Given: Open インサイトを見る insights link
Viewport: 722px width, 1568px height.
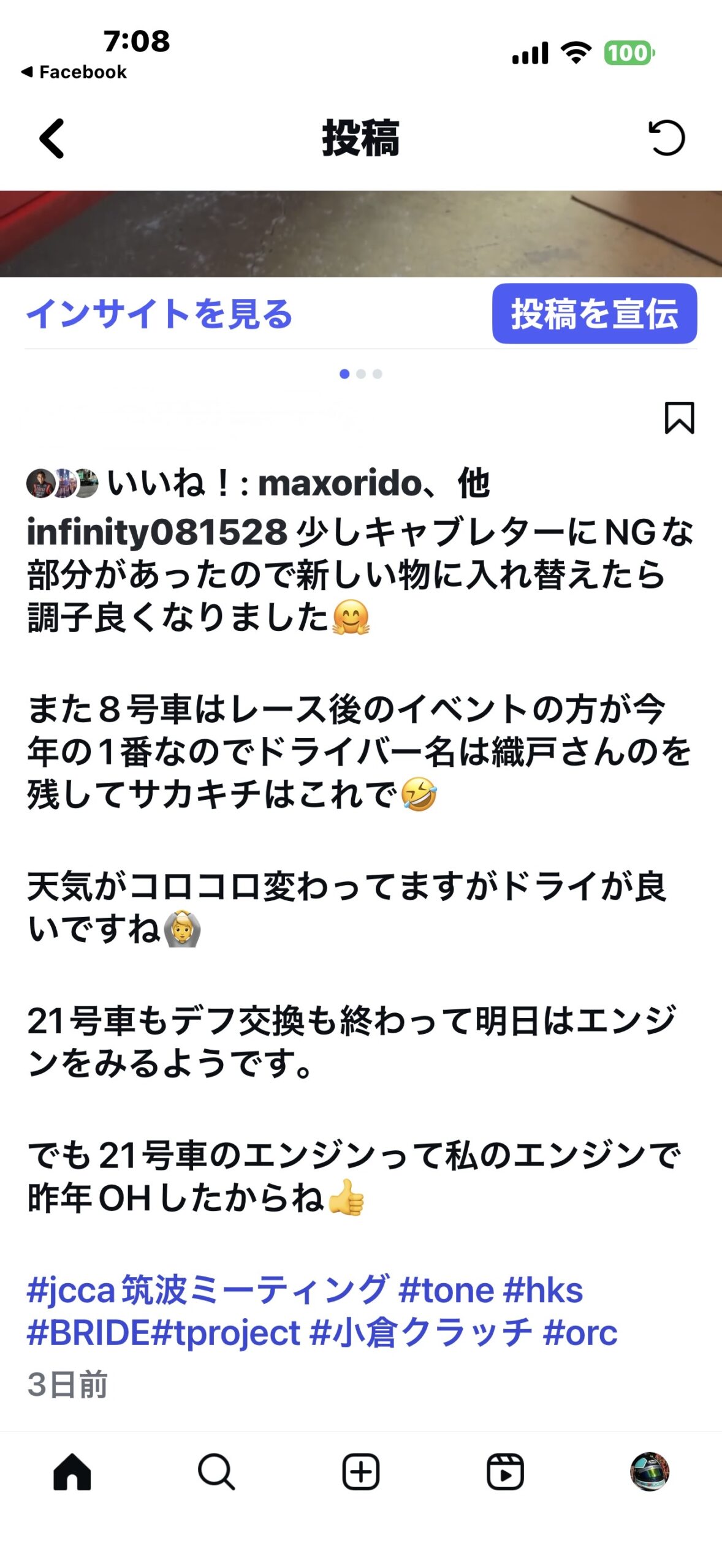Looking at the screenshot, I should tap(159, 314).
